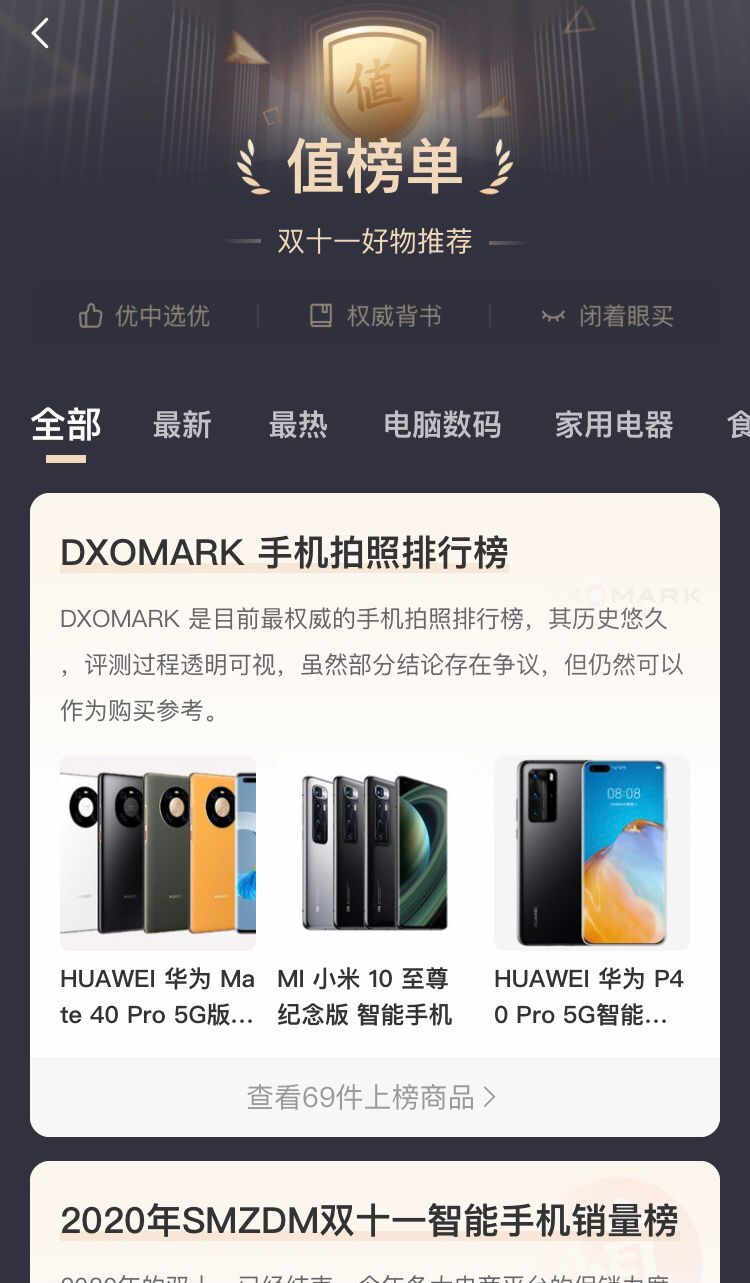750x1283 pixels.
Task: Tap the book icon beside 权威背书
Action: (322, 315)
